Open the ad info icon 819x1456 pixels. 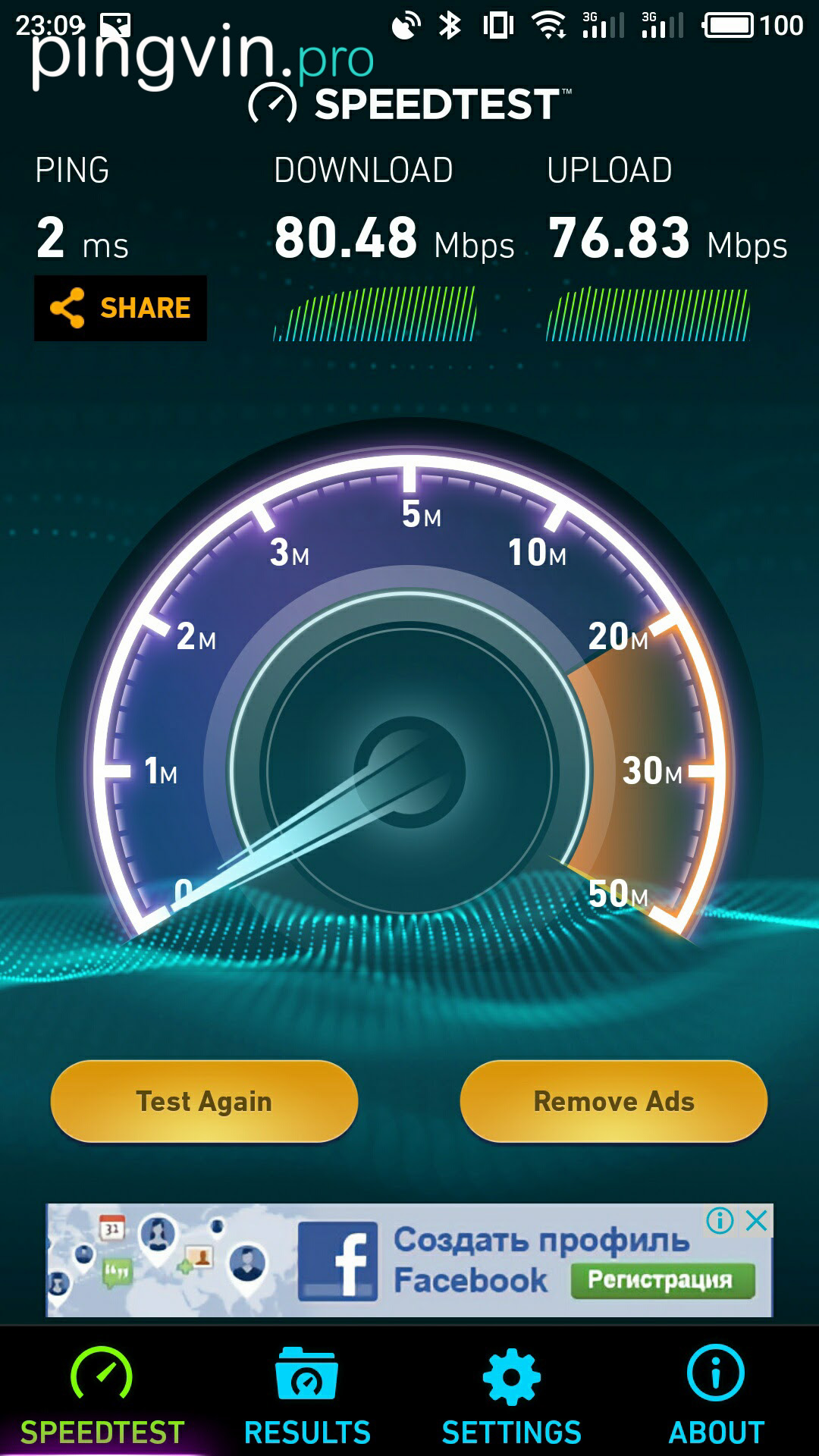pyautogui.click(x=719, y=1221)
